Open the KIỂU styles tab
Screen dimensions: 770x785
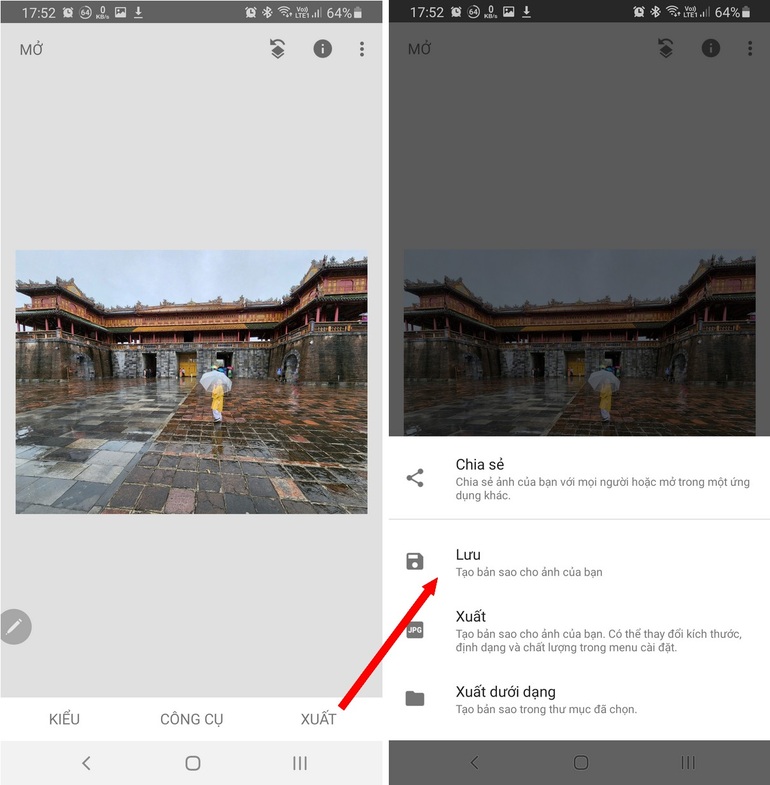tap(64, 719)
